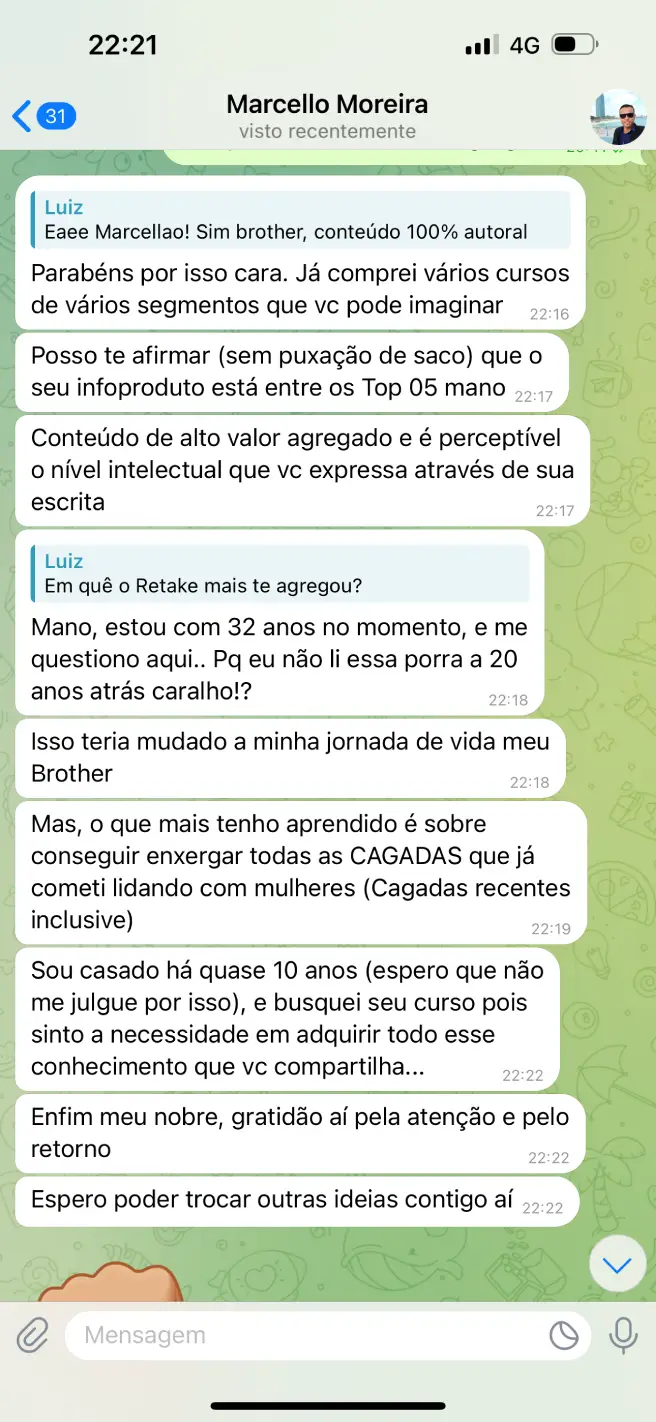This screenshot has height=1422, width=656.
Task: Focus the Mensagem text field
Action: pos(300,1335)
